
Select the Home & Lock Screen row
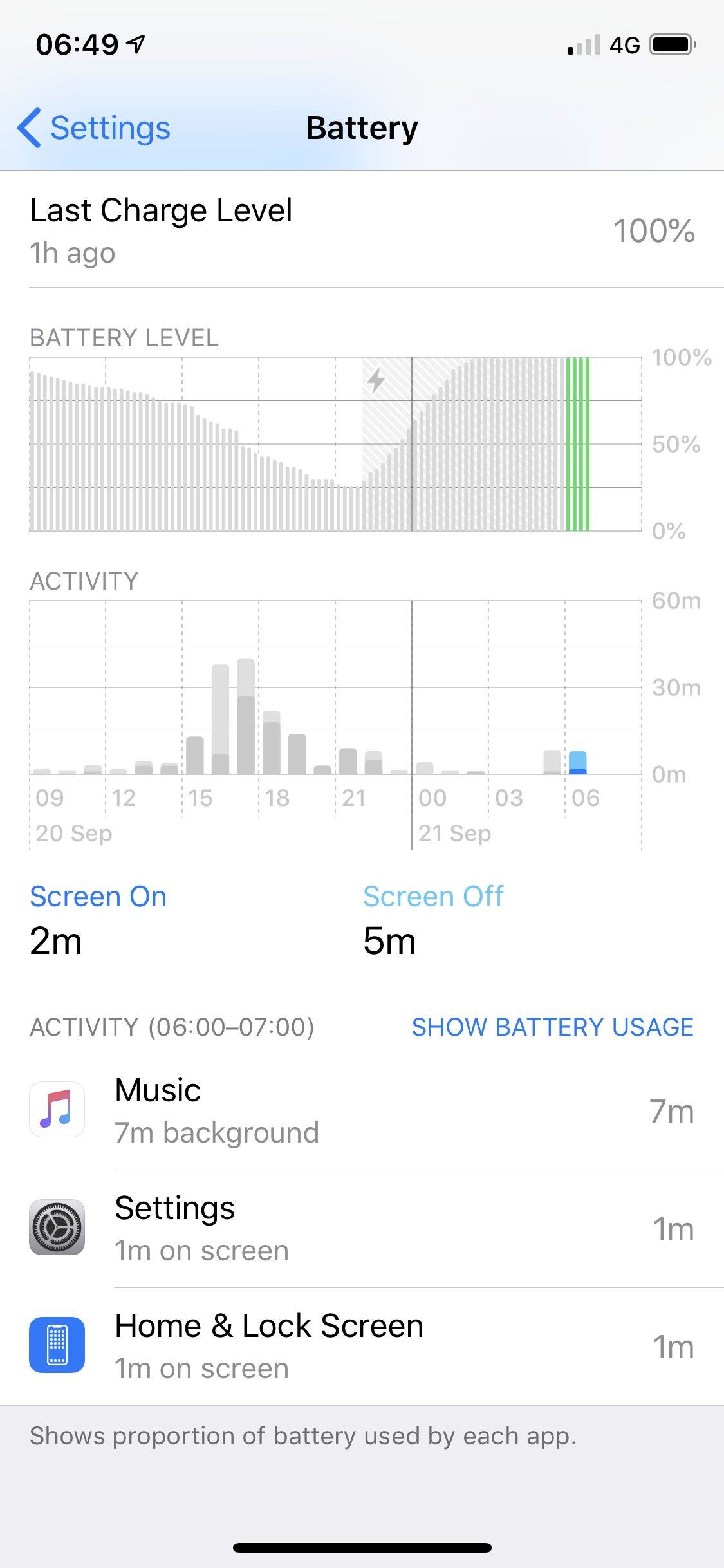click(x=362, y=1347)
